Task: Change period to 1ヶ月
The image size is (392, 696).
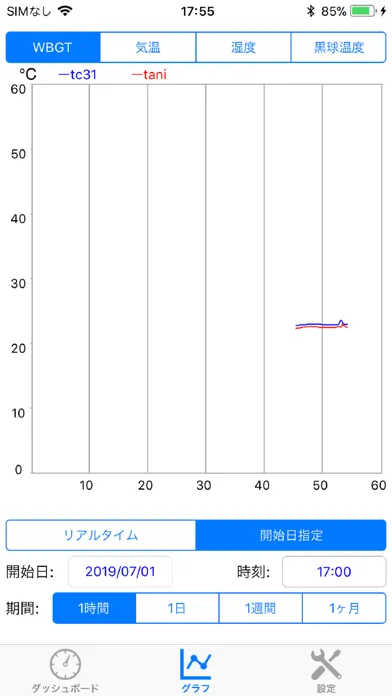Action: 344,608
